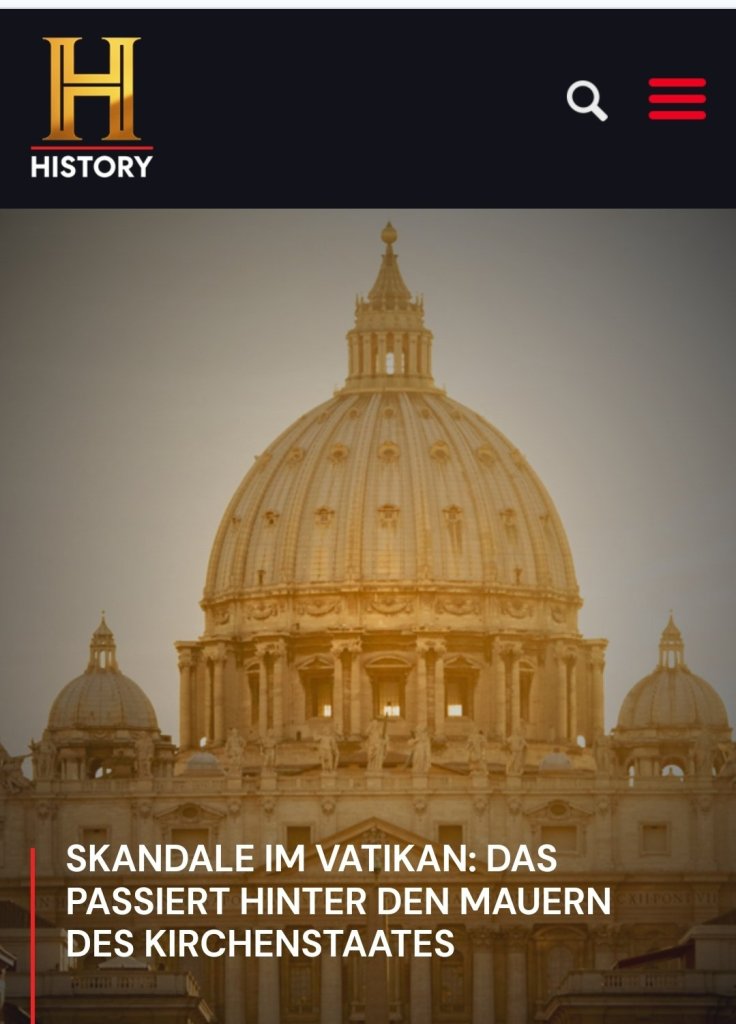The width and height of the screenshot is (736, 1024).
Task: Open the red hamburger menu
Action: point(677,99)
